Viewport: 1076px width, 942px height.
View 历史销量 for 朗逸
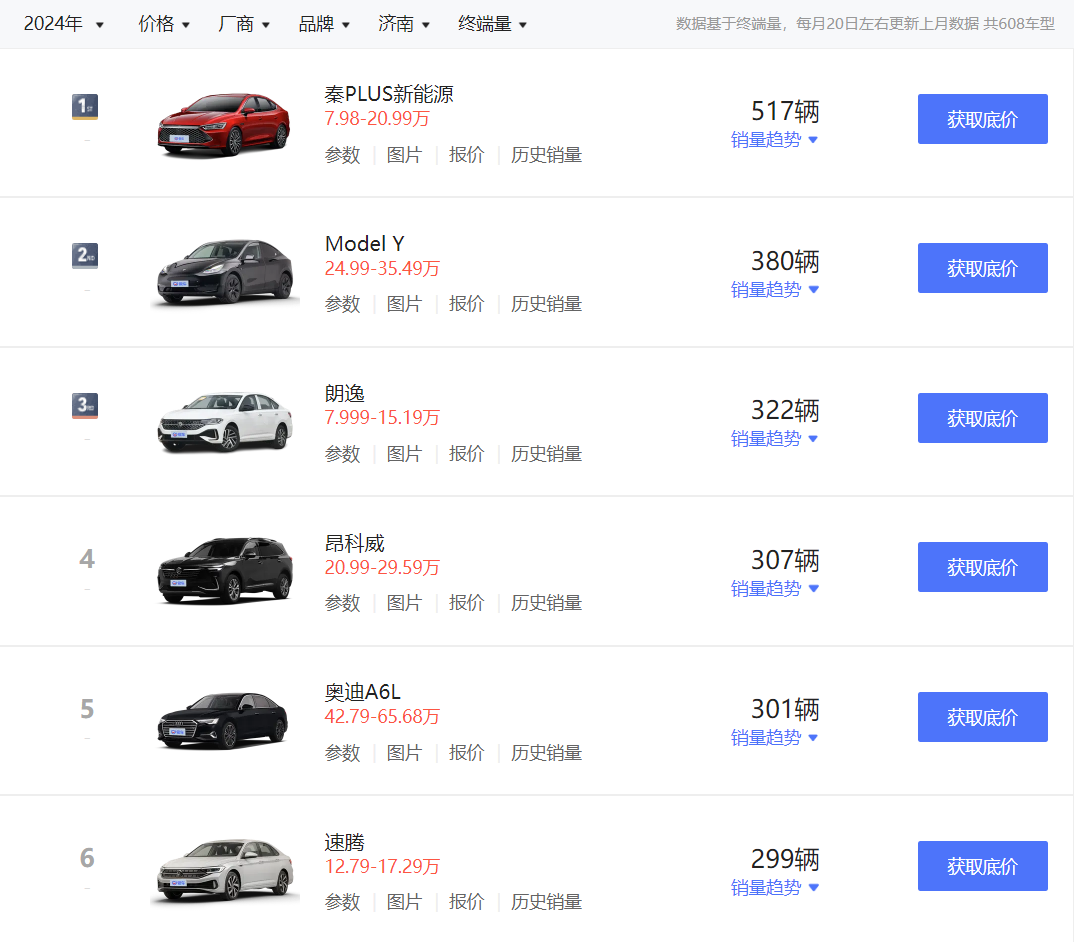[546, 453]
